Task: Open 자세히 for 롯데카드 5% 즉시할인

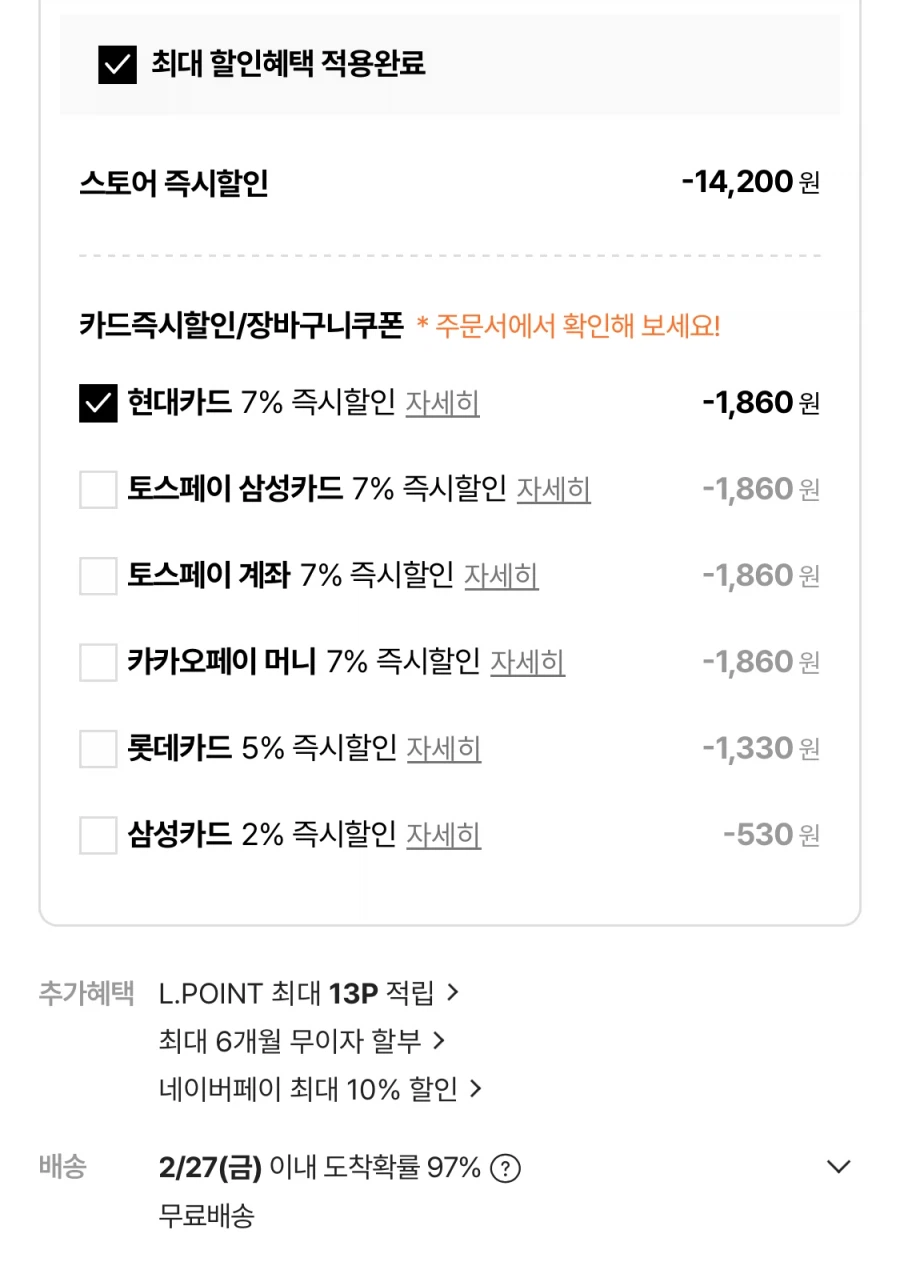Action: pos(444,748)
